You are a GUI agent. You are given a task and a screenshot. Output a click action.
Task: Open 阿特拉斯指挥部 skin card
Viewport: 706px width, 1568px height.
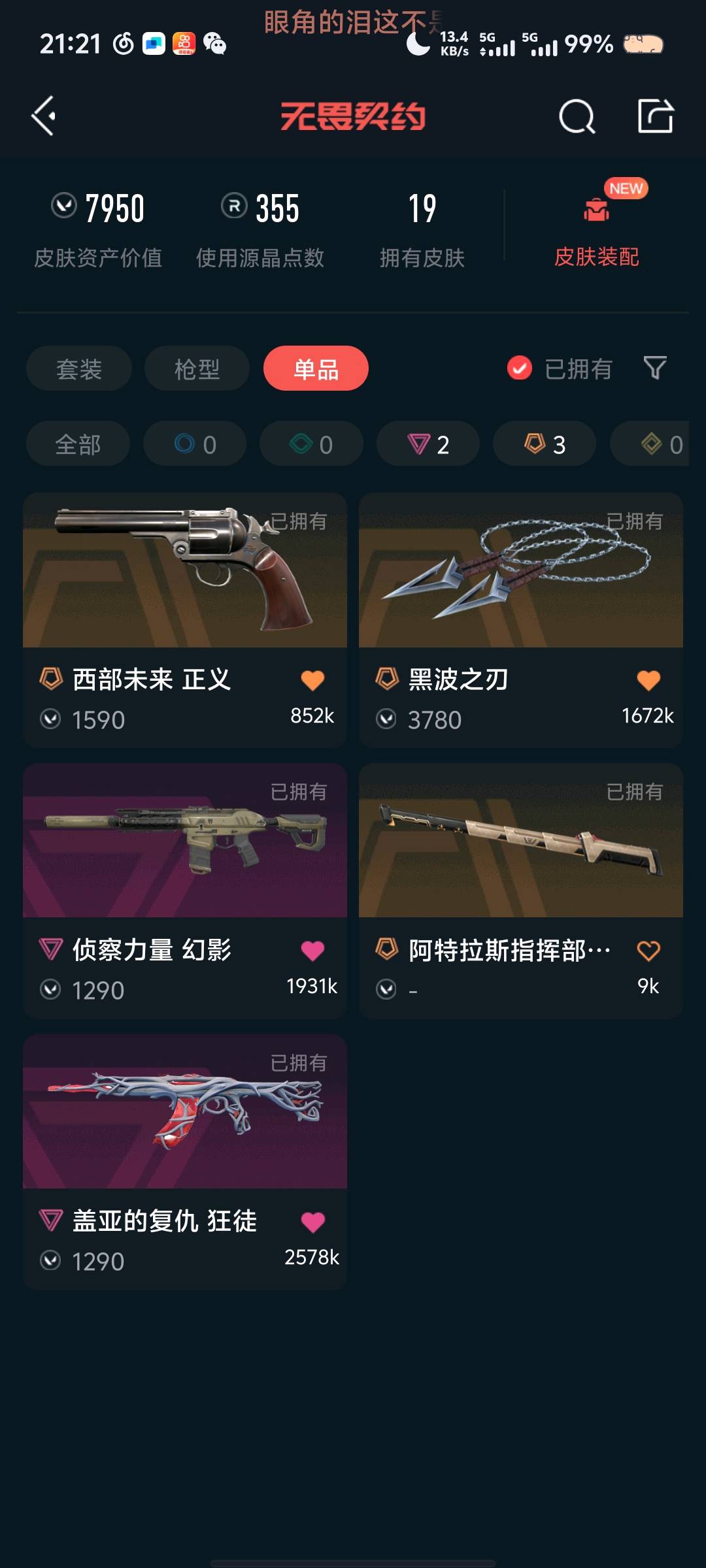[520, 856]
